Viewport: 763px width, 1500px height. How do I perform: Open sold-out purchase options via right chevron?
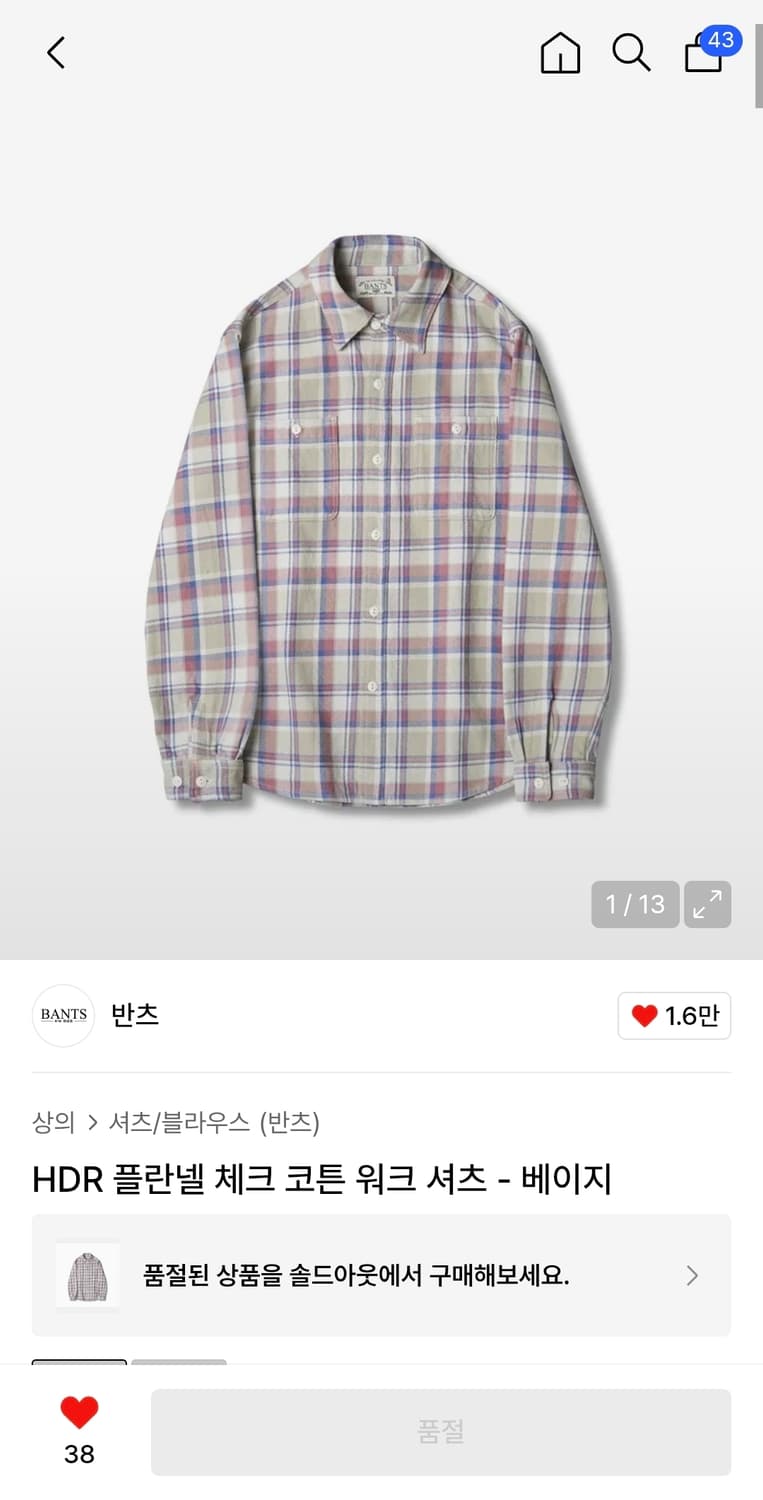click(691, 1275)
